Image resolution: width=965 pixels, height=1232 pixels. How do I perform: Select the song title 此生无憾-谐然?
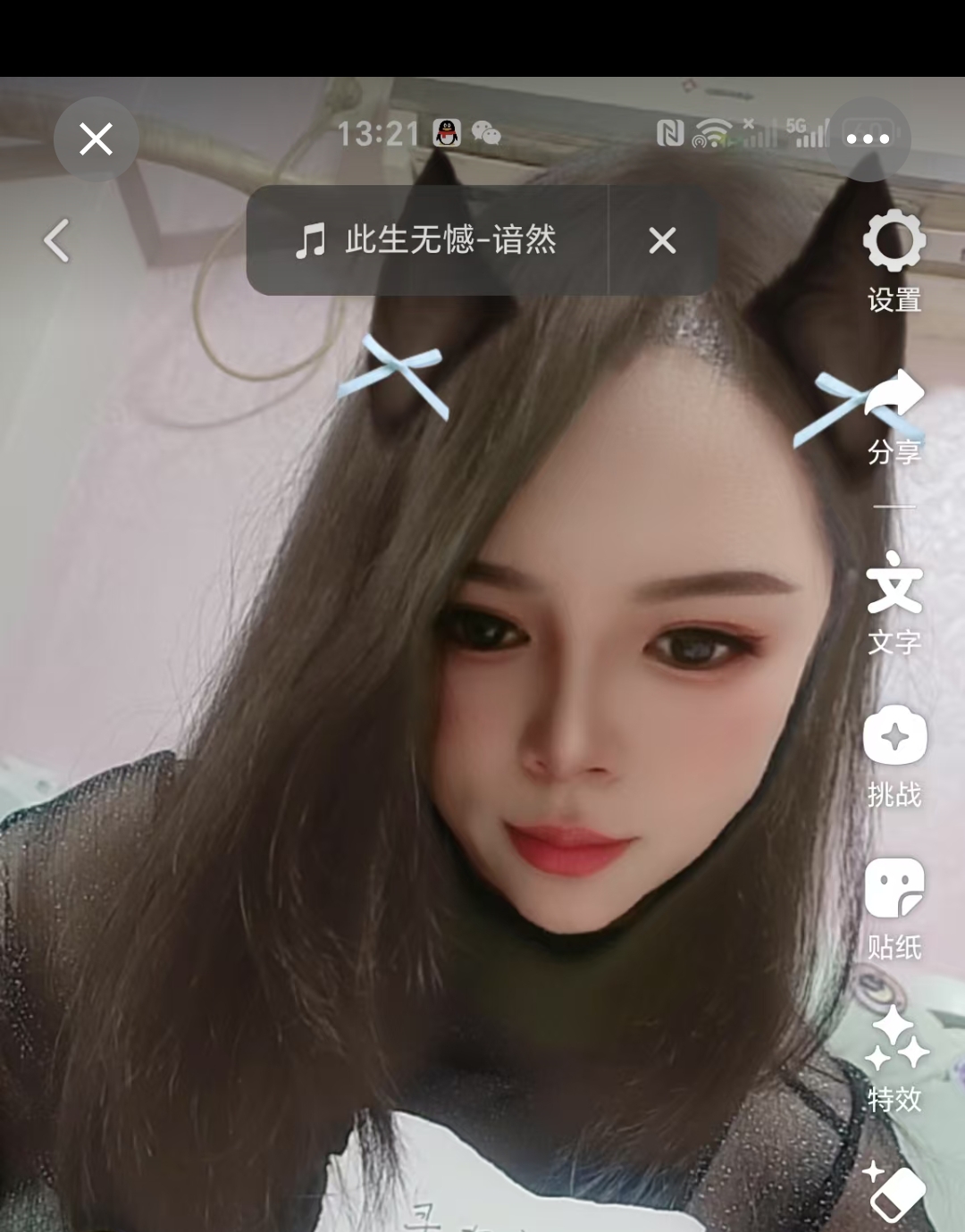point(451,241)
